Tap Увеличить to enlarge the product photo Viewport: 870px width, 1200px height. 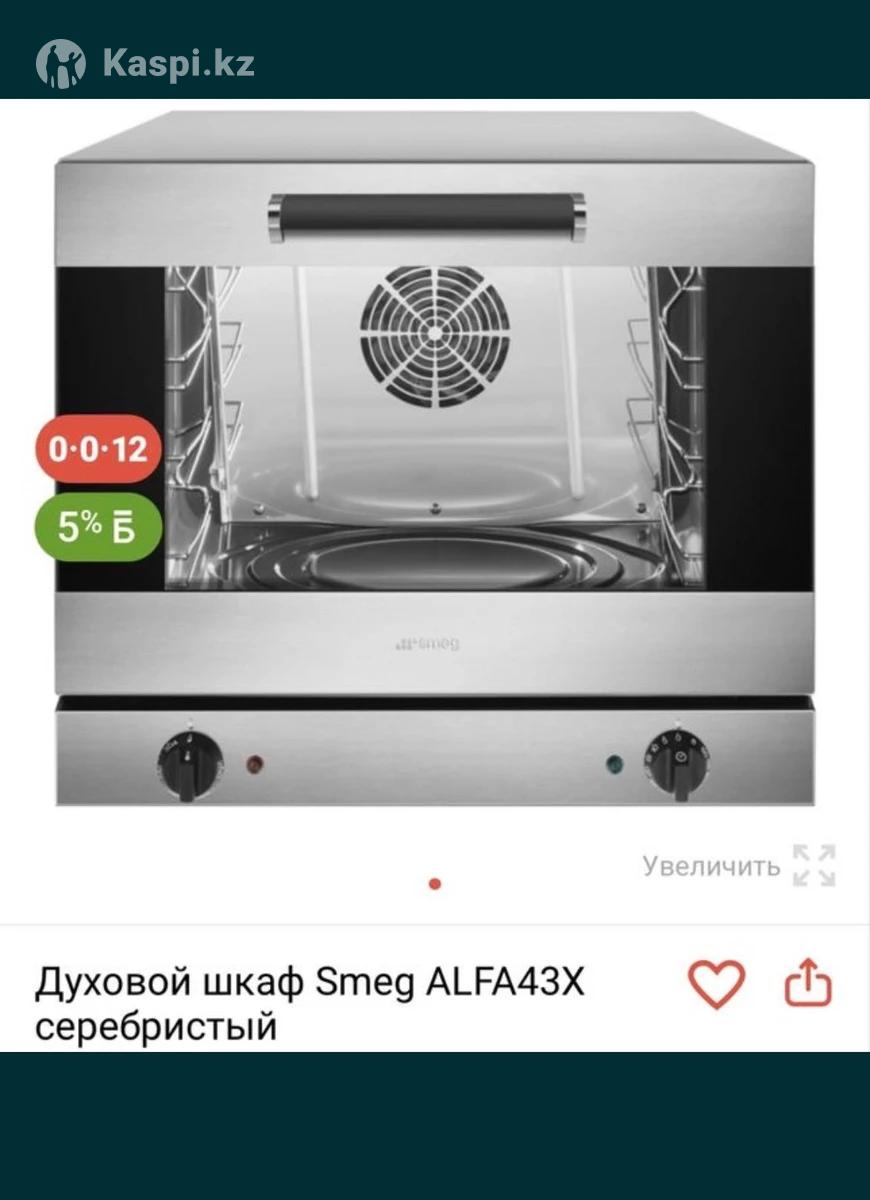click(x=738, y=865)
